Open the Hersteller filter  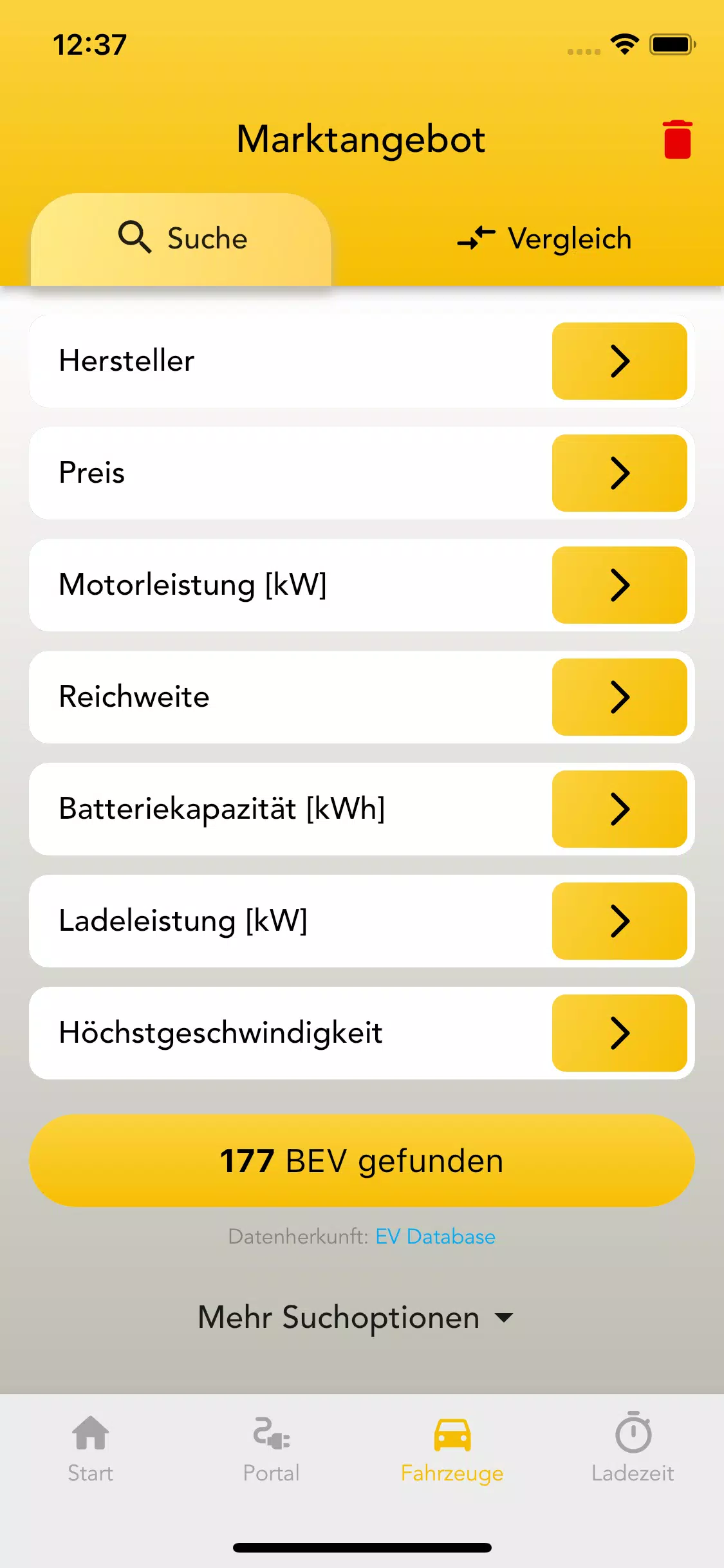pyautogui.click(x=362, y=361)
